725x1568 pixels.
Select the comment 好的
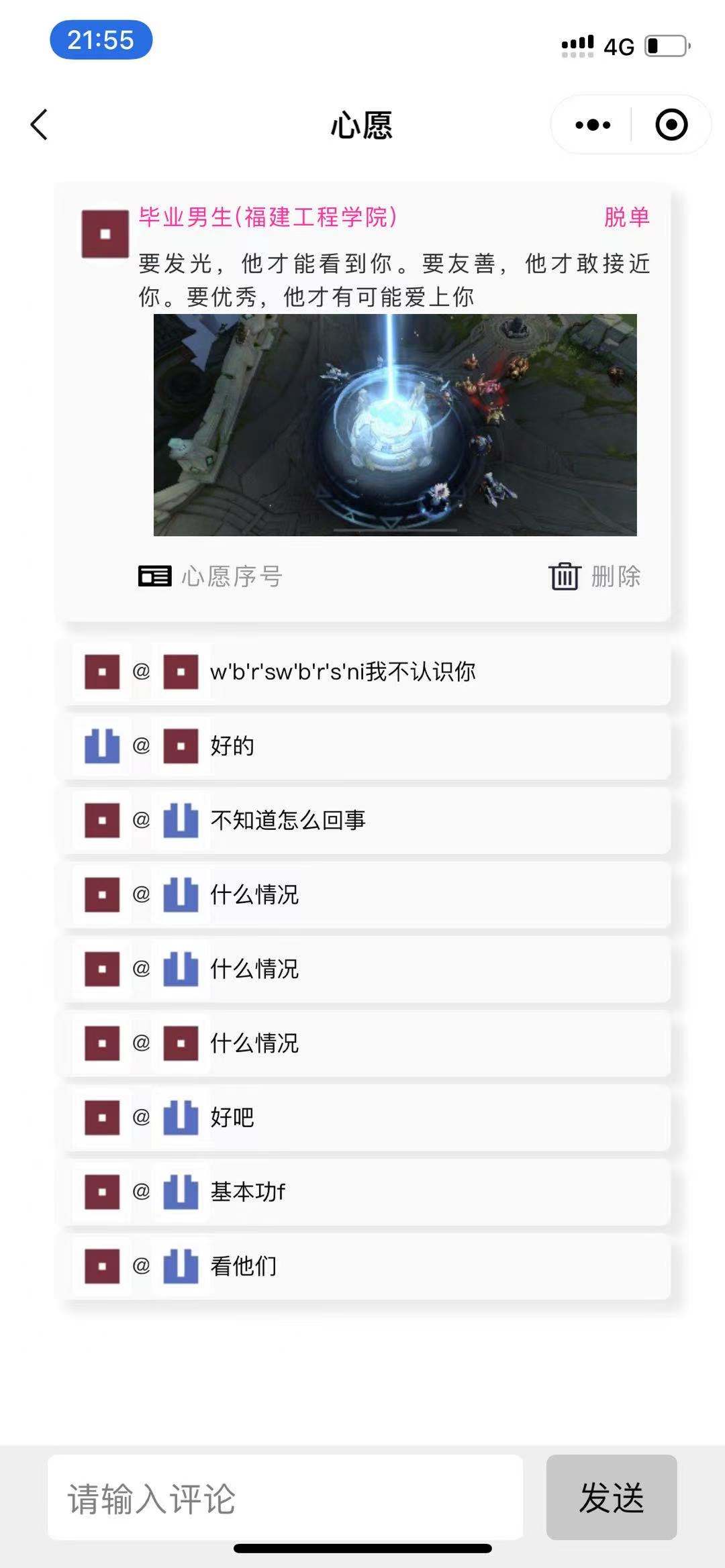232,746
